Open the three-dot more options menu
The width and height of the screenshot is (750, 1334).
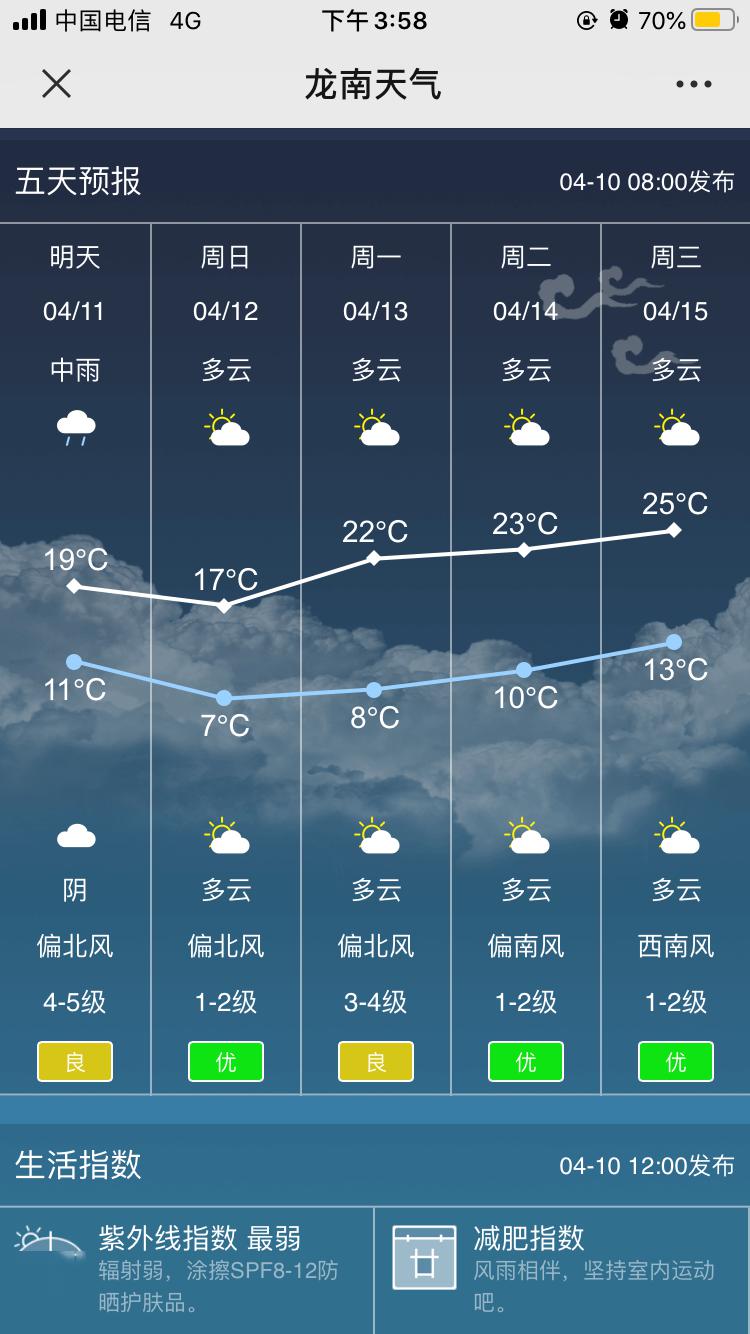coord(693,85)
